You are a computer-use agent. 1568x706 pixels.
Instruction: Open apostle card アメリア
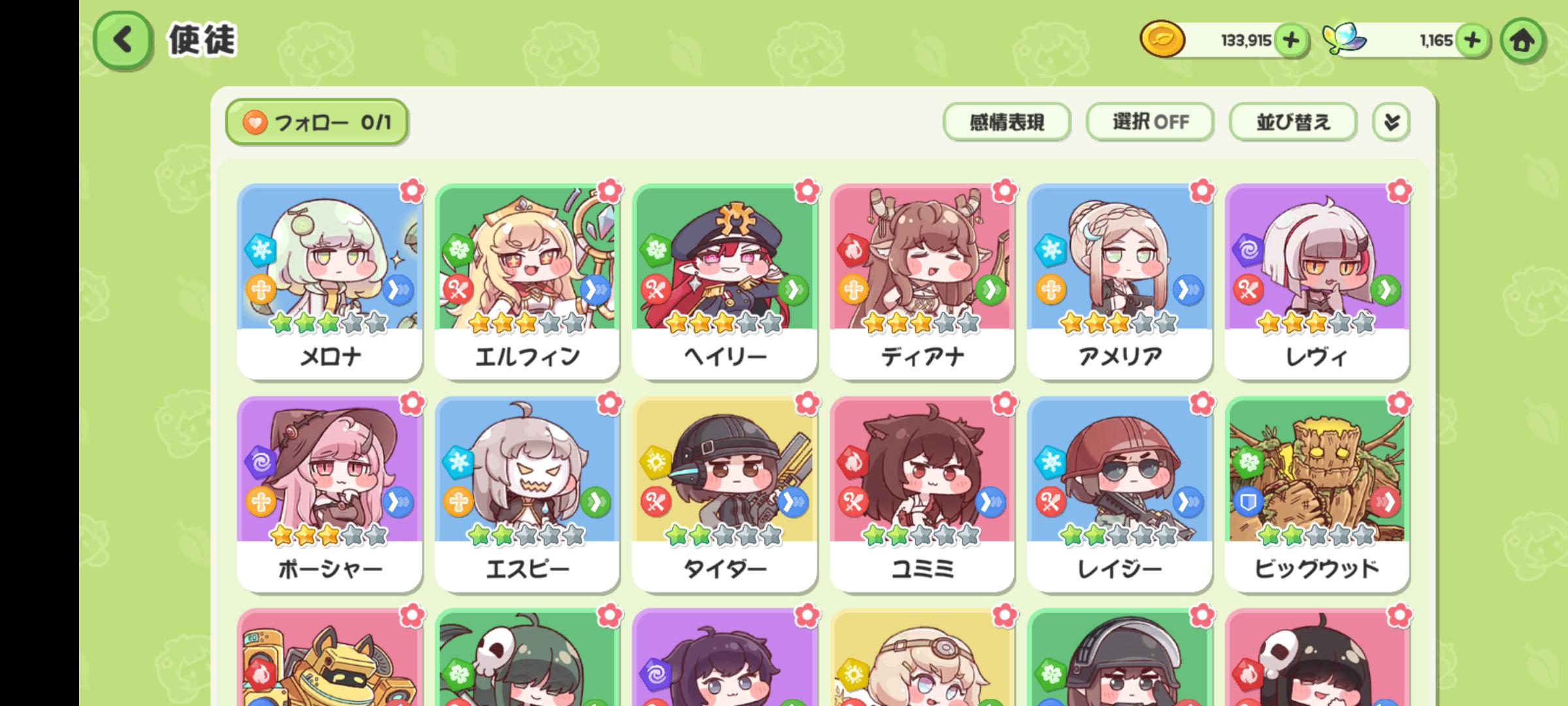[x=1119, y=281]
